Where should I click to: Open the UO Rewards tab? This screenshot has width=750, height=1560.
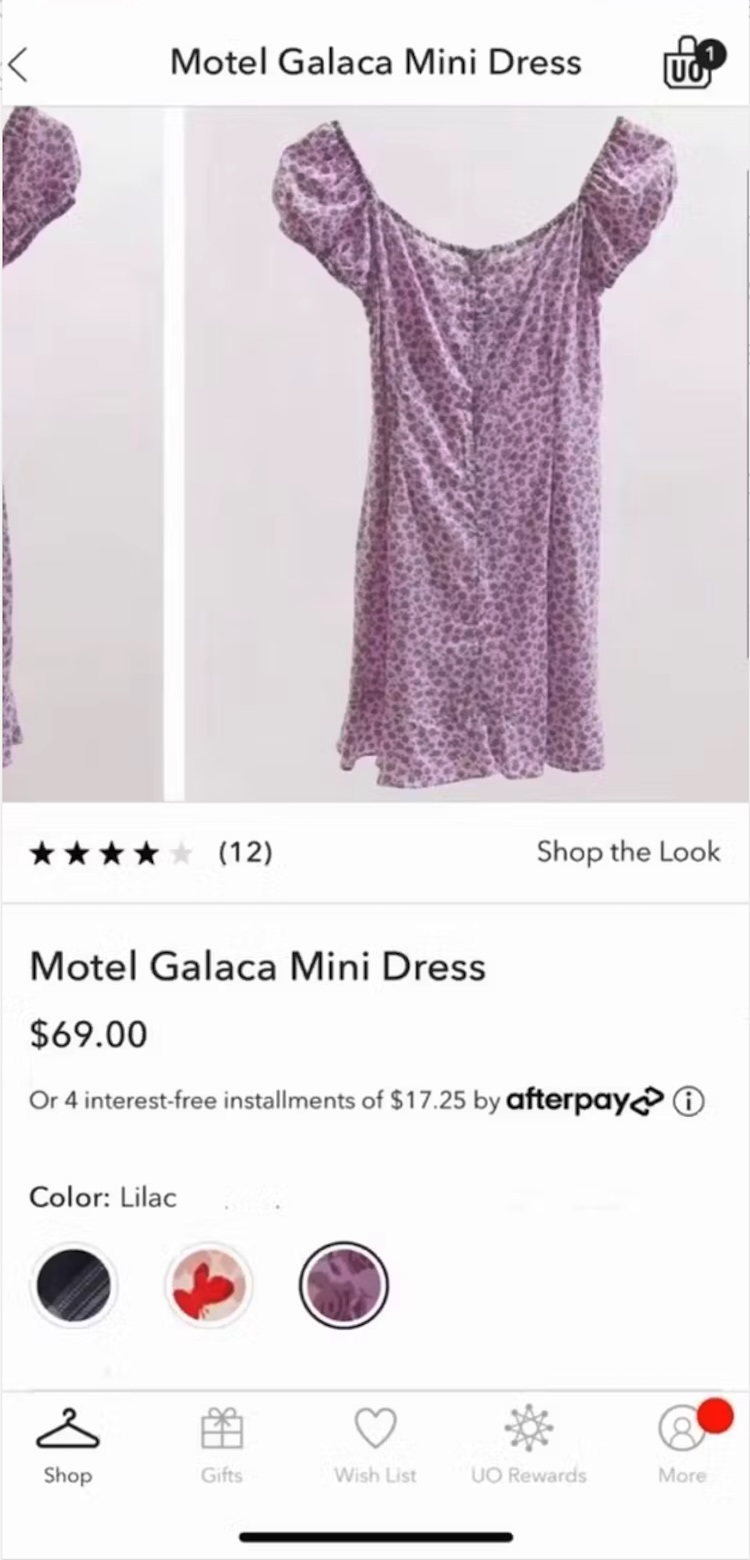click(528, 1444)
